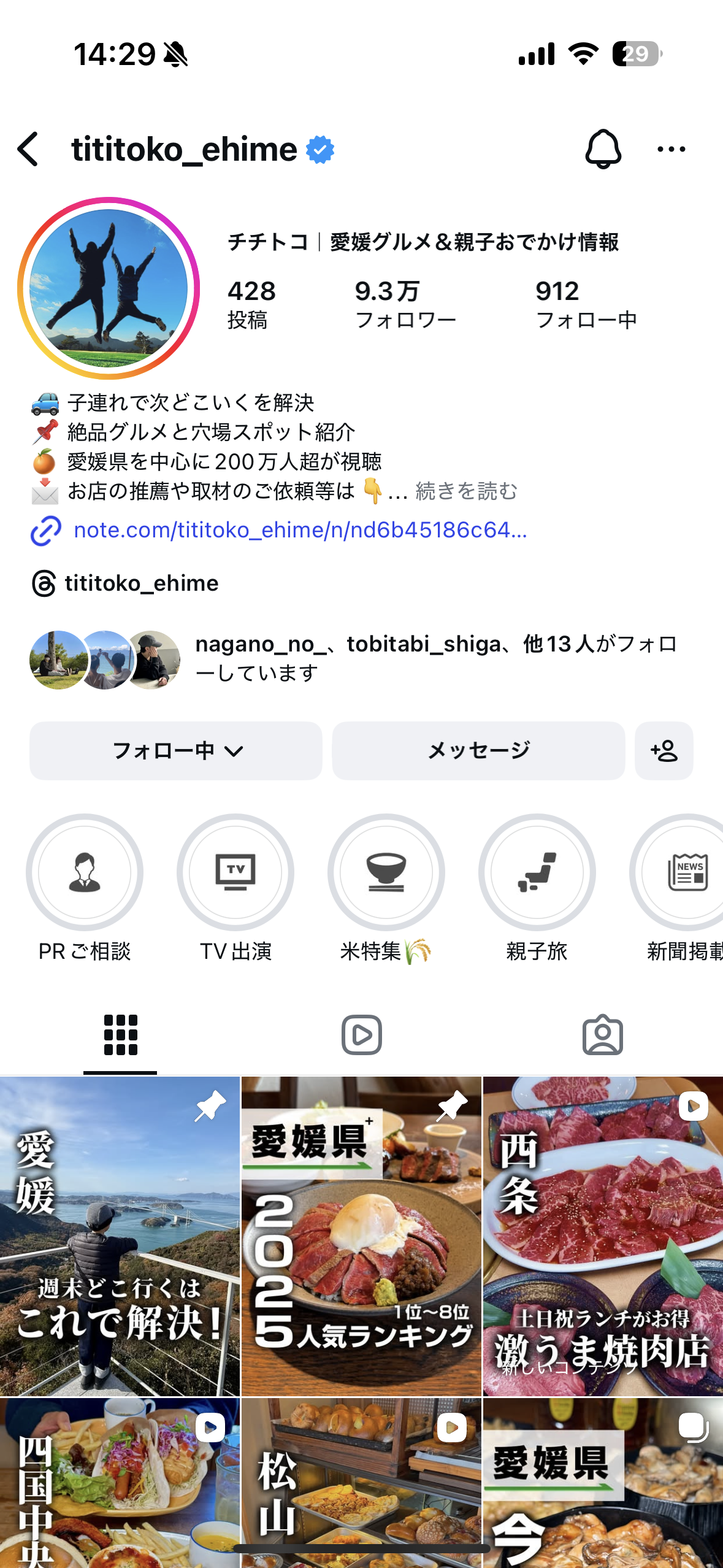Viewport: 723px width, 1568px height.
Task: Open the pinned 2025人気ランキング post
Action: tap(361, 1236)
